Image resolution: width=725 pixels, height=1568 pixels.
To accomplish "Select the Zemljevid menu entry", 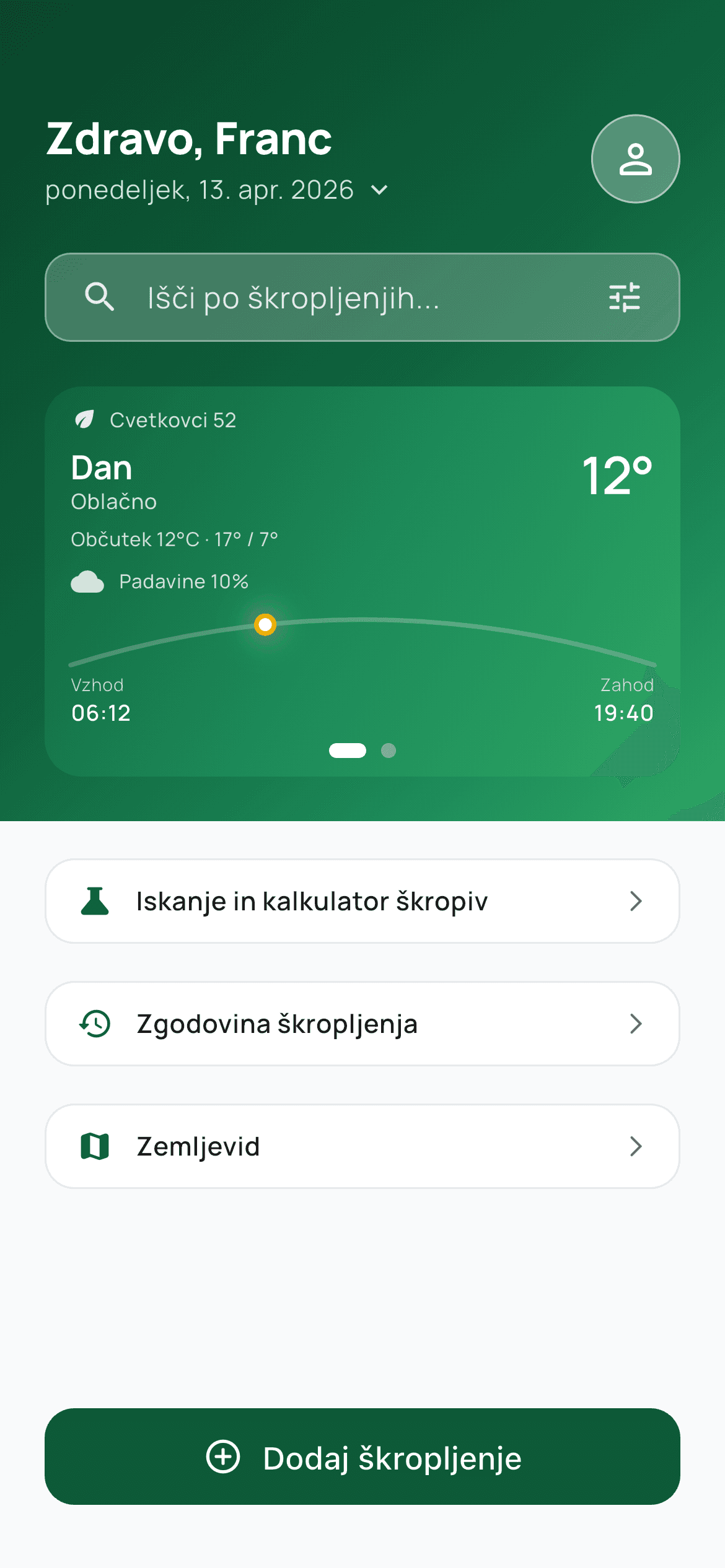I will point(362,1146).
